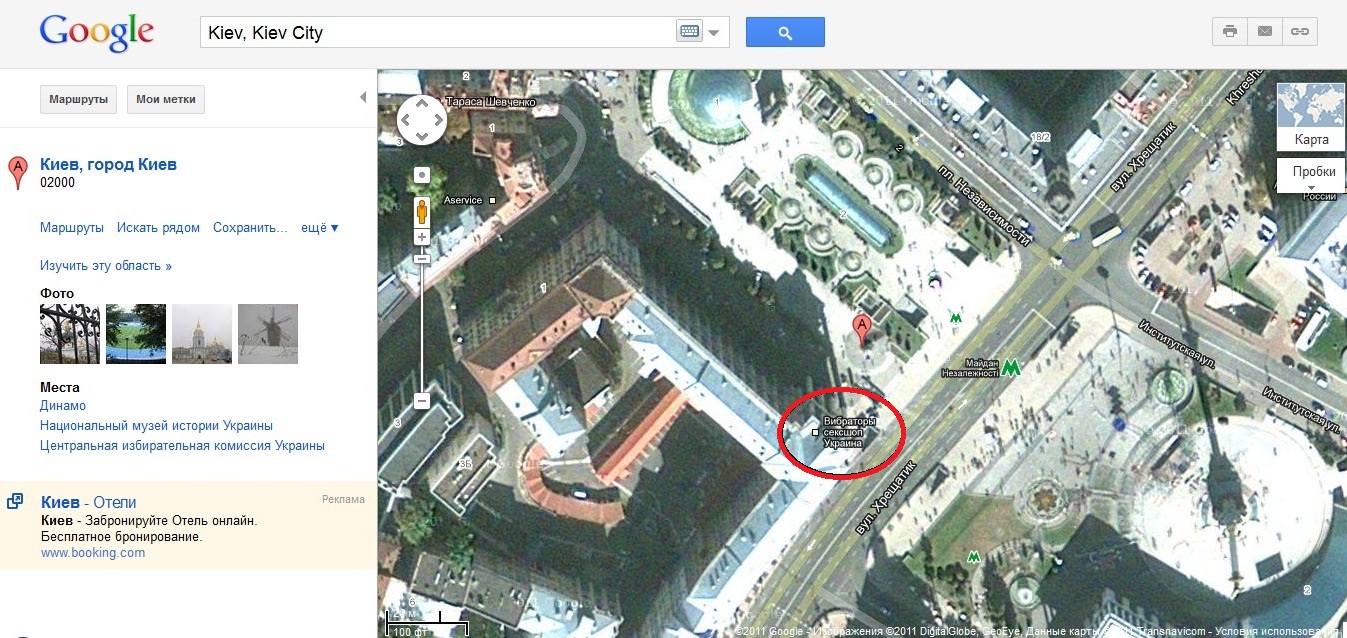1347x638 pixels.
Task: Open the Киев, город Киев result title
Action: click(108, 164)
